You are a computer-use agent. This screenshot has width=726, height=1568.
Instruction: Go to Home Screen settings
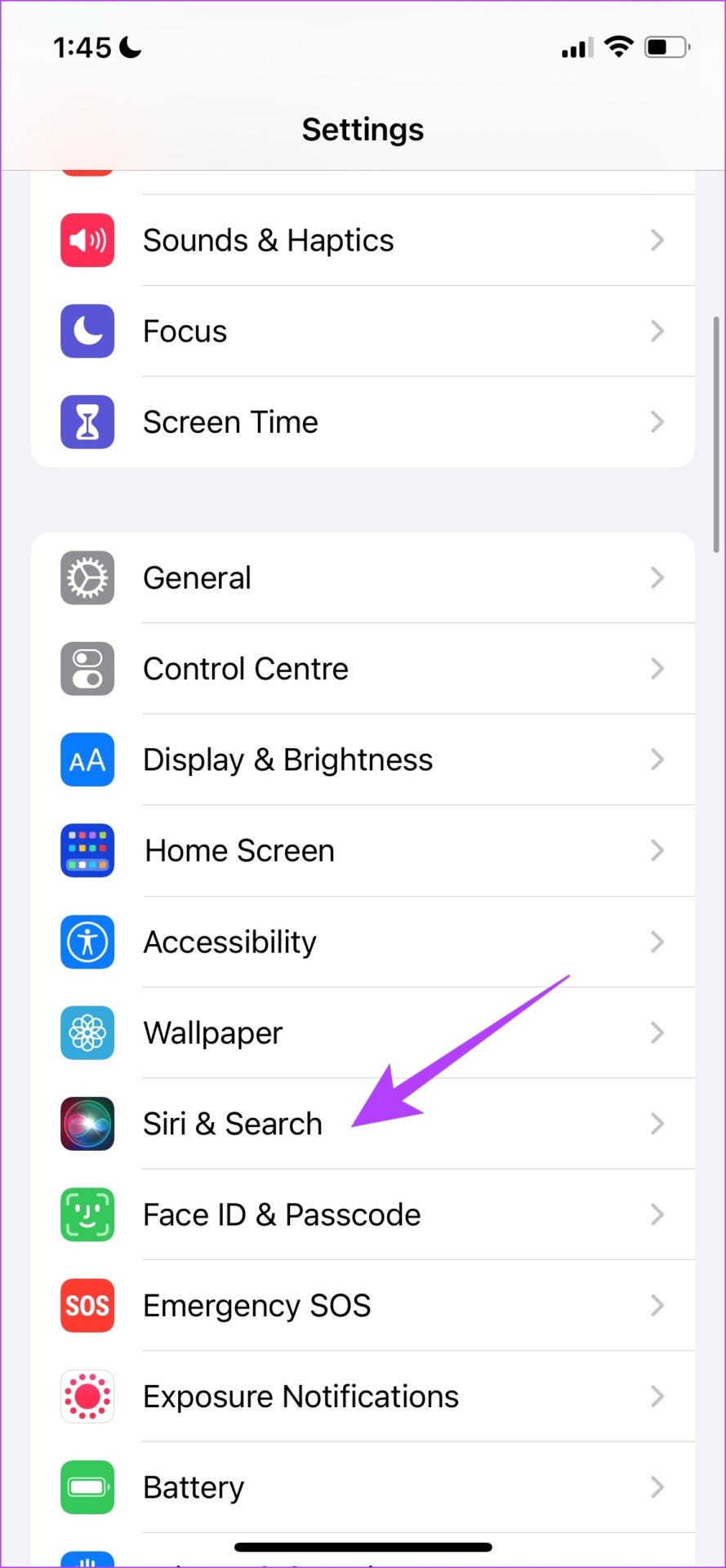(x=363, y=851)
